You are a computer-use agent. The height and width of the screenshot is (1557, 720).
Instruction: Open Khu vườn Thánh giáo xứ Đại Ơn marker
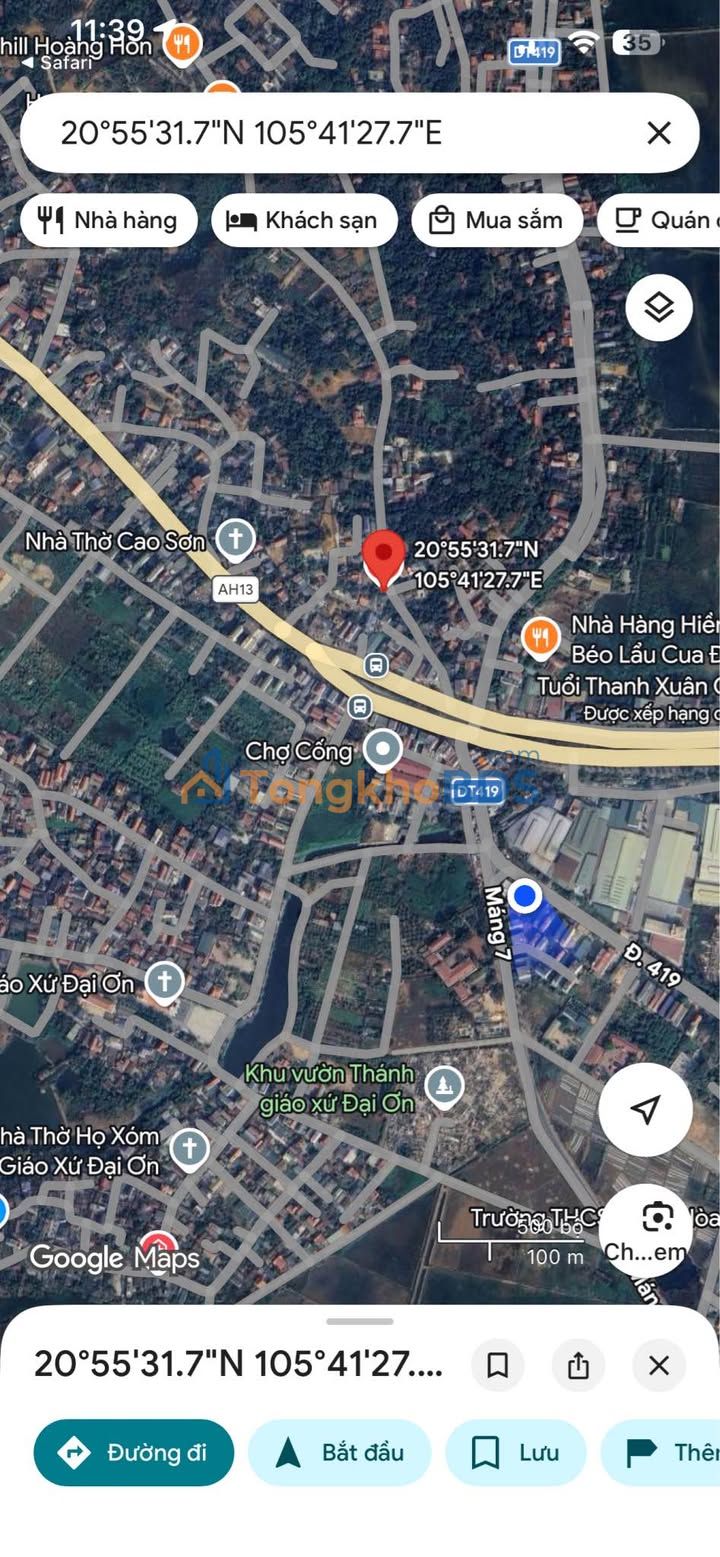[x=443, y=1085]
